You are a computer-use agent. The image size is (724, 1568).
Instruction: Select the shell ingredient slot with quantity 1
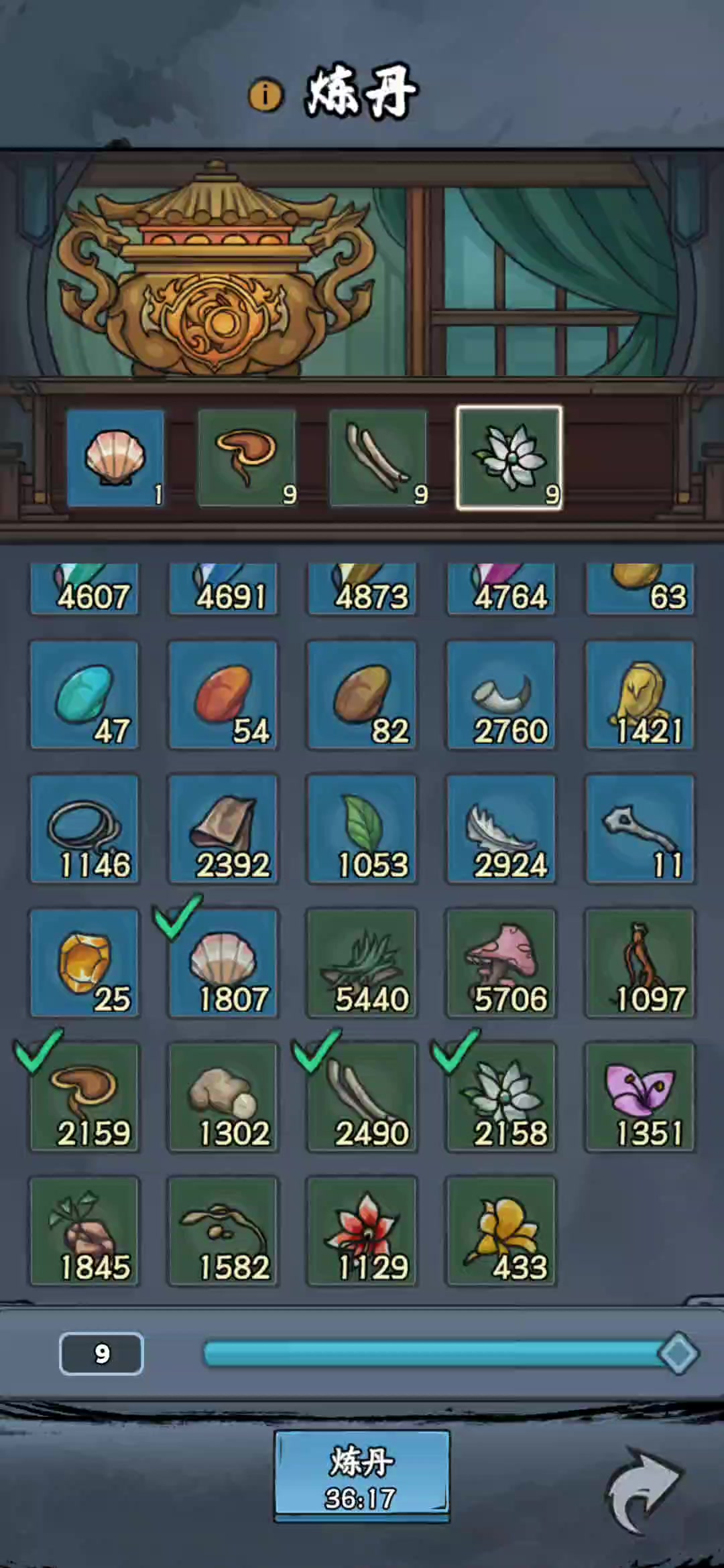(115, 458)
